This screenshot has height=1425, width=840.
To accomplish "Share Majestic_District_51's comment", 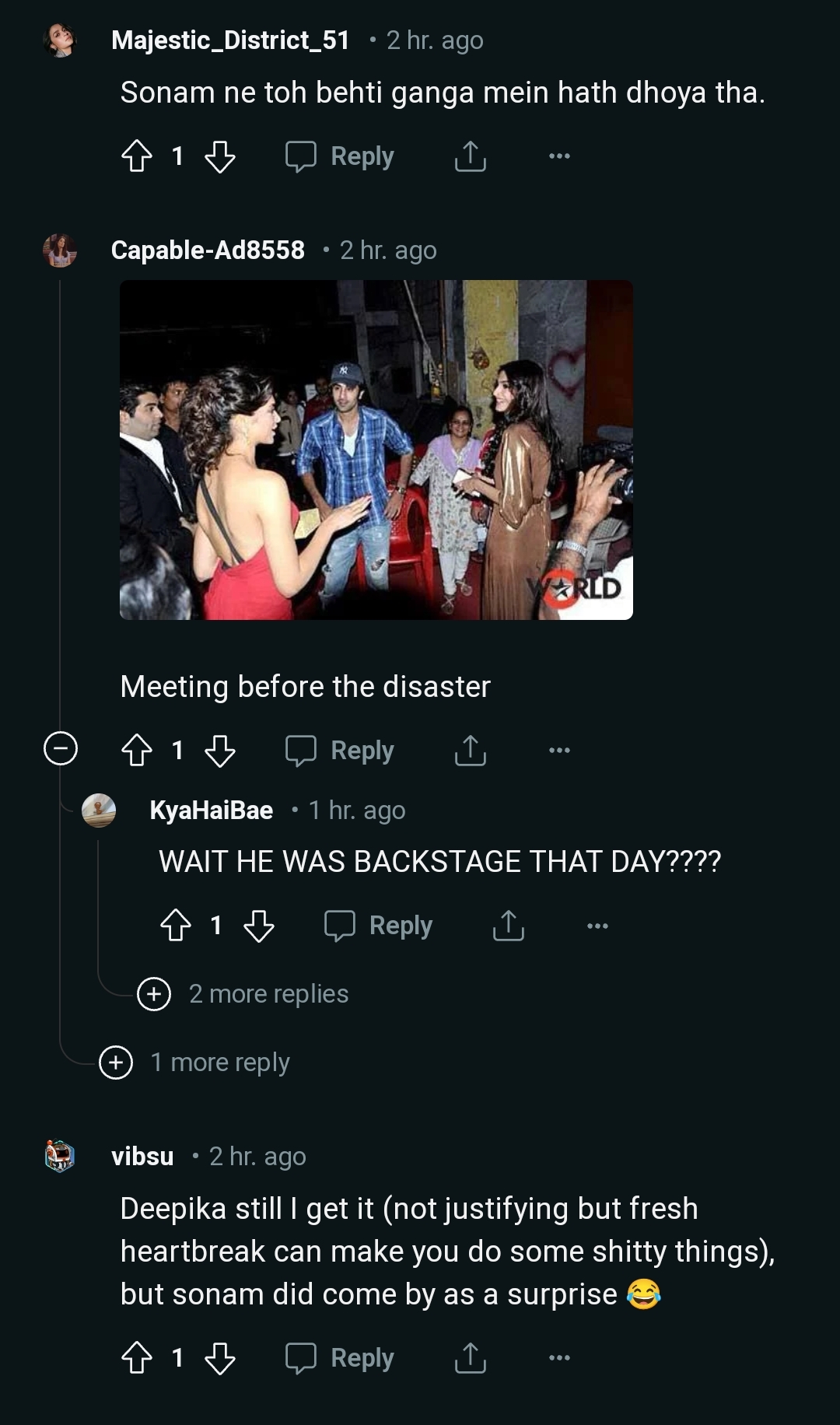I will coord(470,156).
